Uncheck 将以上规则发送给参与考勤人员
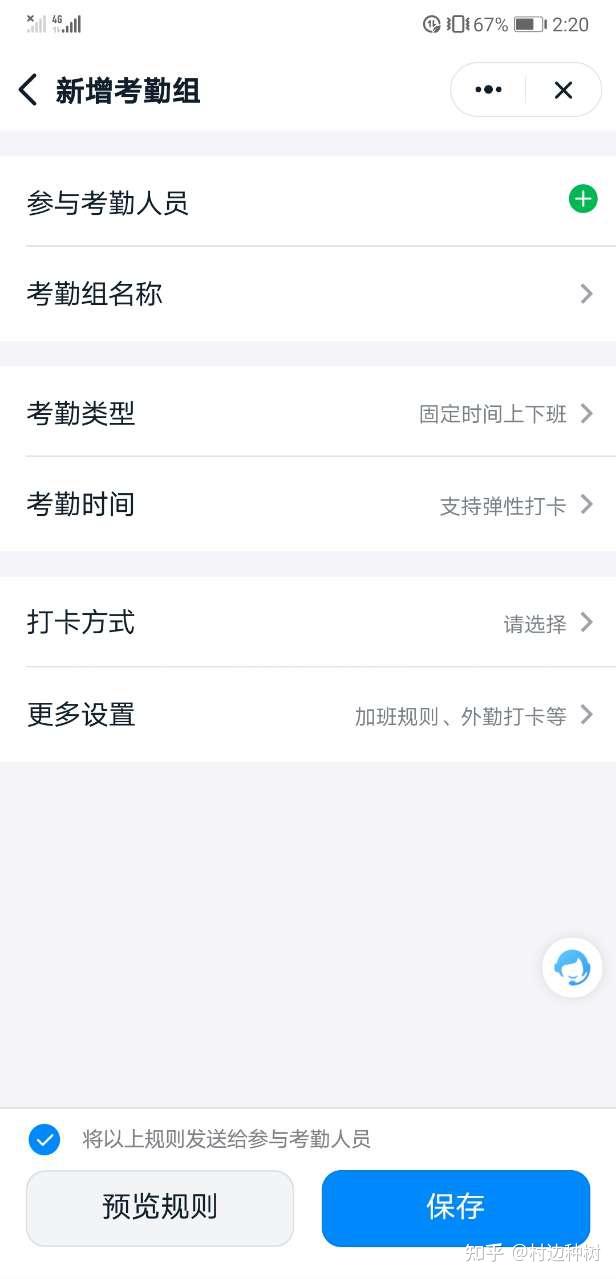This screenshot has width=616, height=1279. pos(44,1139)
